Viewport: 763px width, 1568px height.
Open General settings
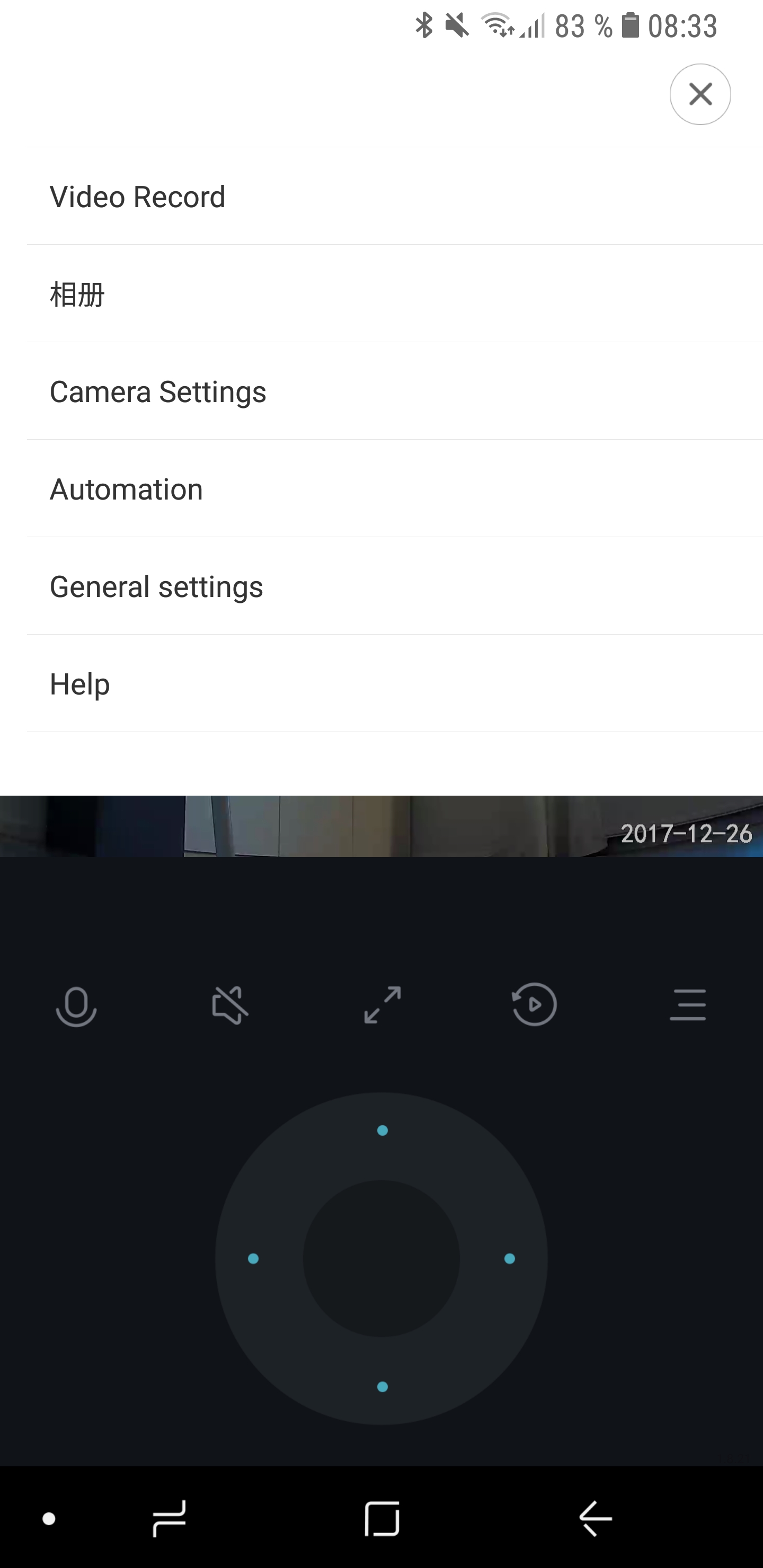tap(156, 587)
